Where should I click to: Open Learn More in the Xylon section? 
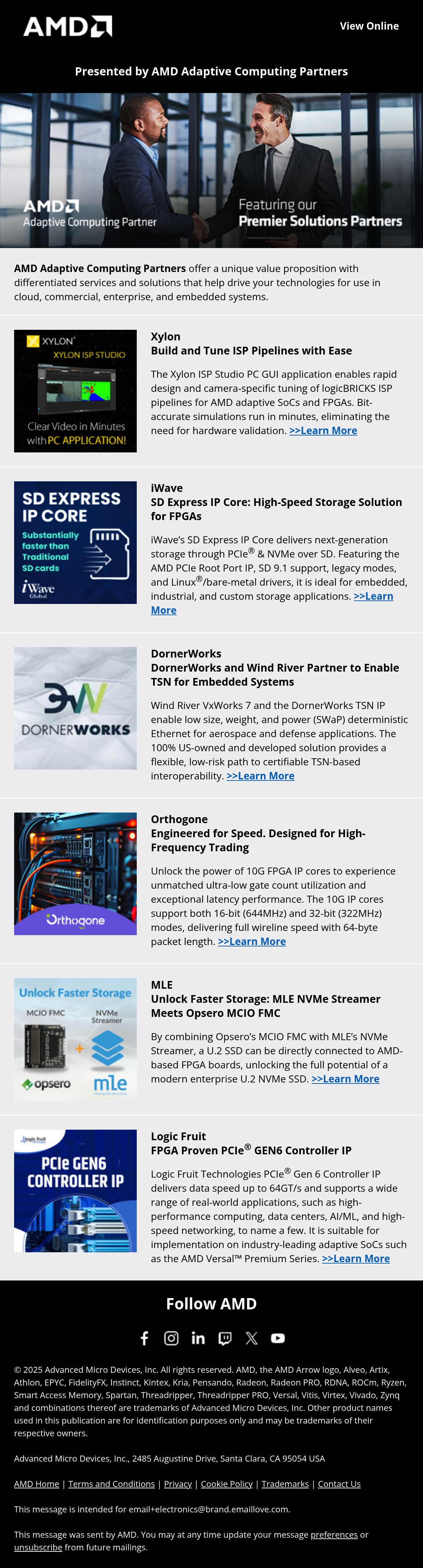pyautogui.click(x=323, y=430)
